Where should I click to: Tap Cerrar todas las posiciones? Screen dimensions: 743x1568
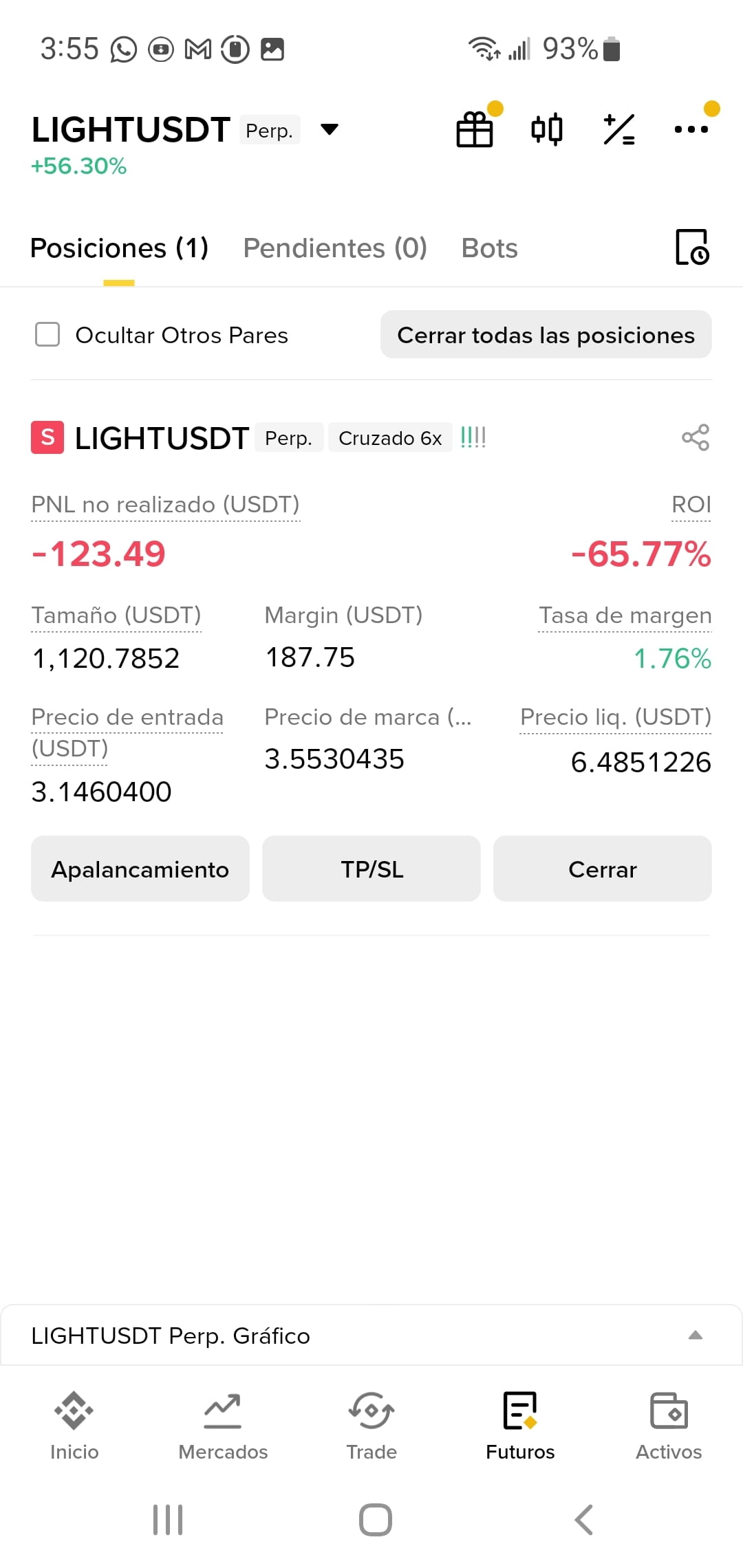tap(546, 335)
